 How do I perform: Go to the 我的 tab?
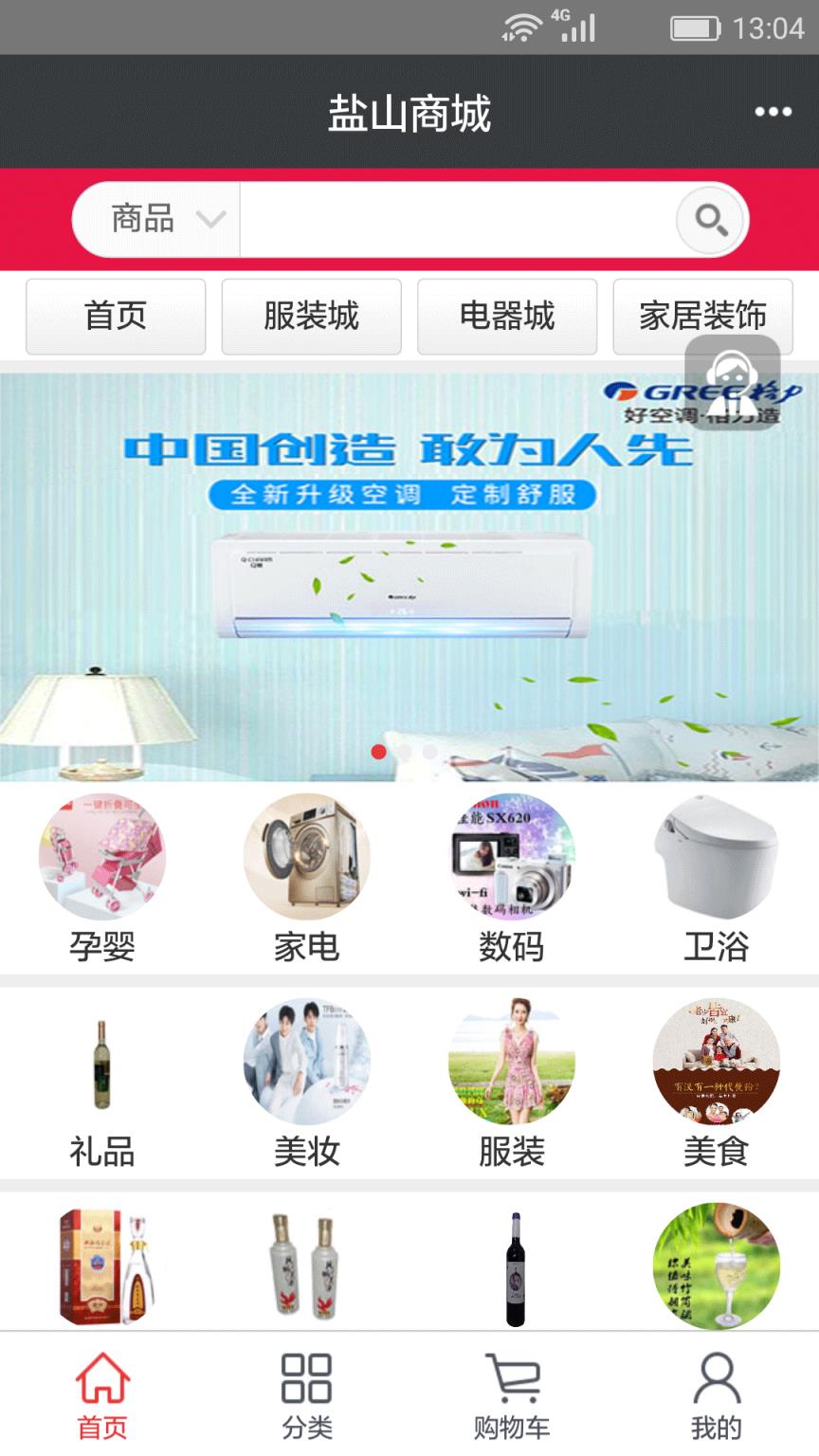(x=717, y=1395)
